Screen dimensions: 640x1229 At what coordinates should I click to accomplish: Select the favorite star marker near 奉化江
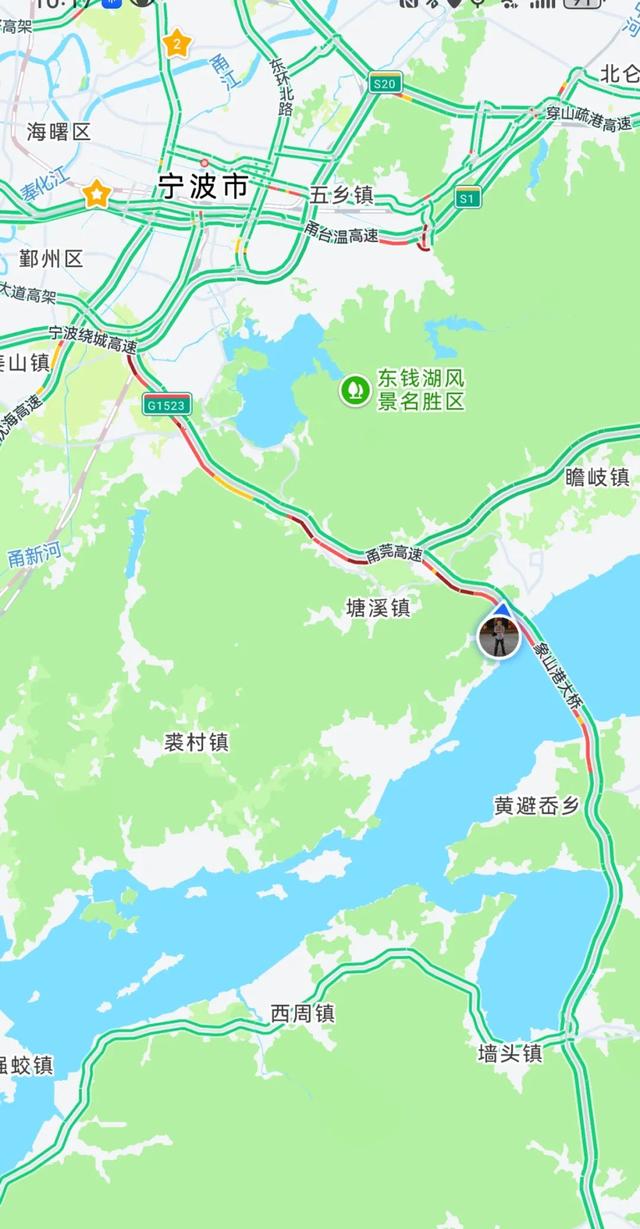pos(97,193)
